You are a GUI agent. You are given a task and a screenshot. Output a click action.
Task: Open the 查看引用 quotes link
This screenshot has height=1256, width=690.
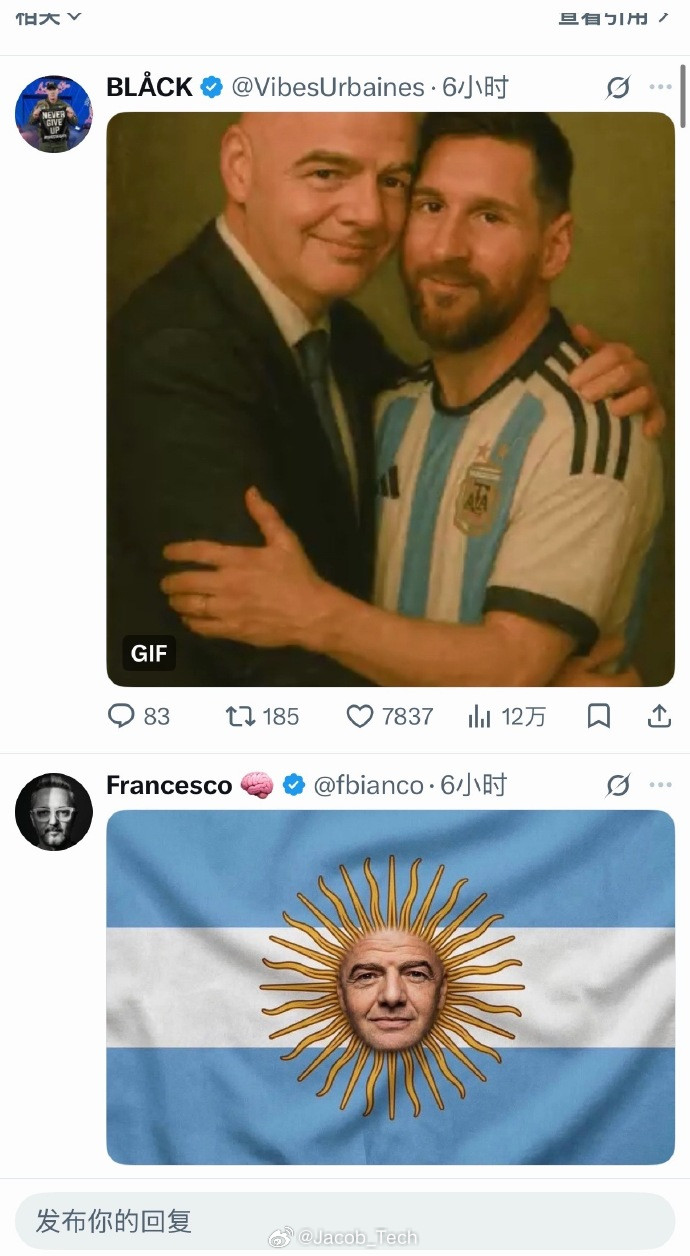(613, 14)
